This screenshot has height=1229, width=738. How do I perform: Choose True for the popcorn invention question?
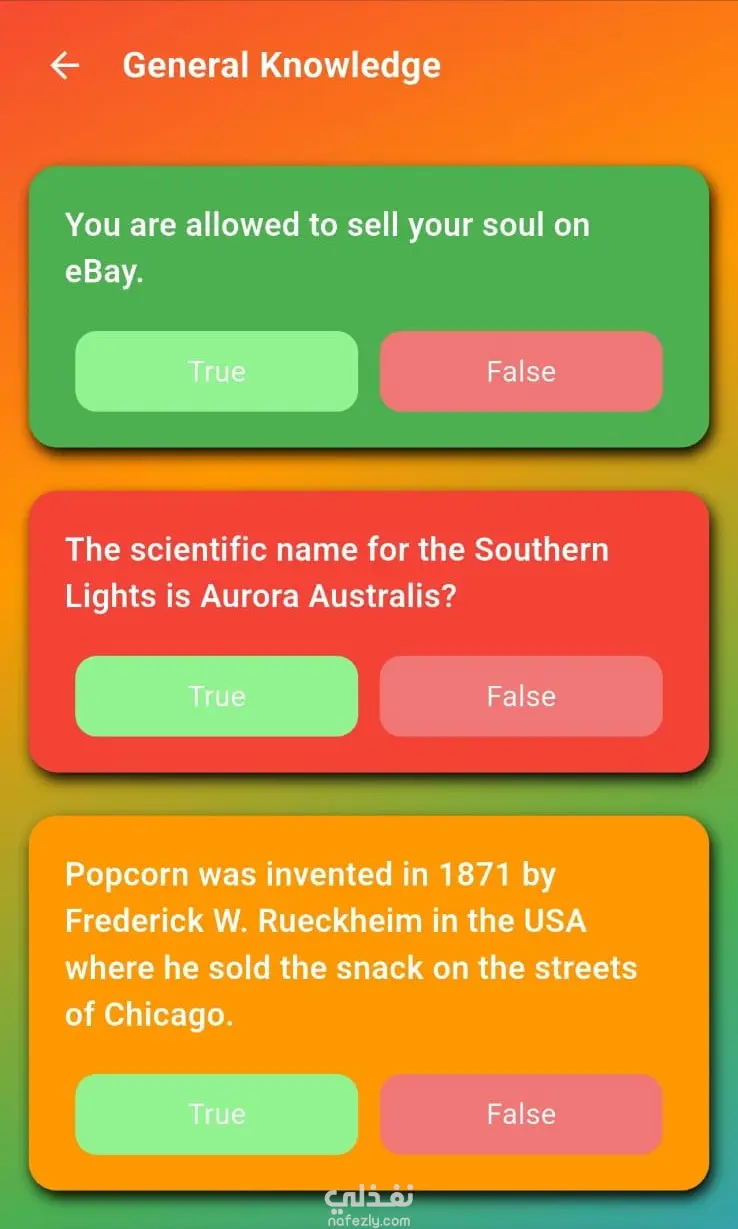216,1114
